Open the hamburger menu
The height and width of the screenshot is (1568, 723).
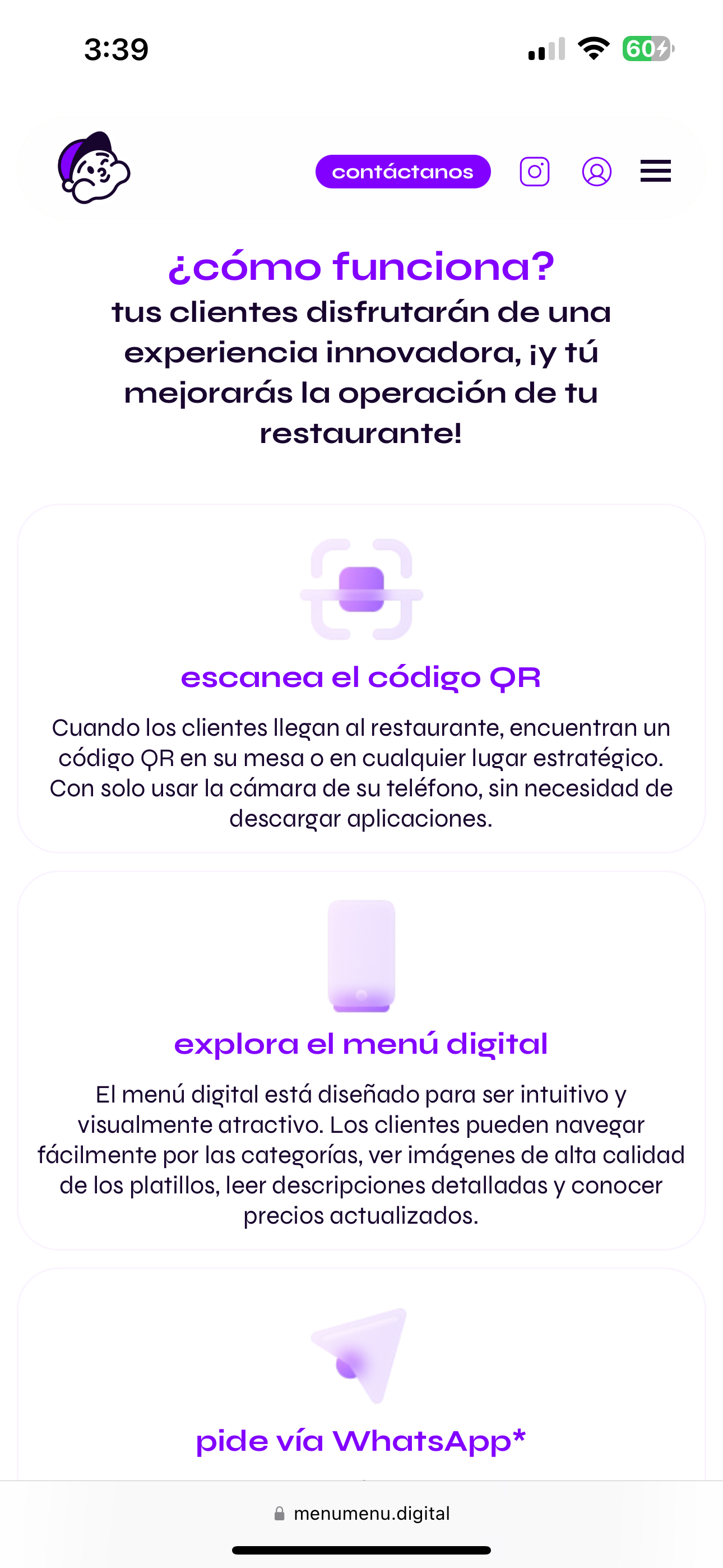coord(655,171)
